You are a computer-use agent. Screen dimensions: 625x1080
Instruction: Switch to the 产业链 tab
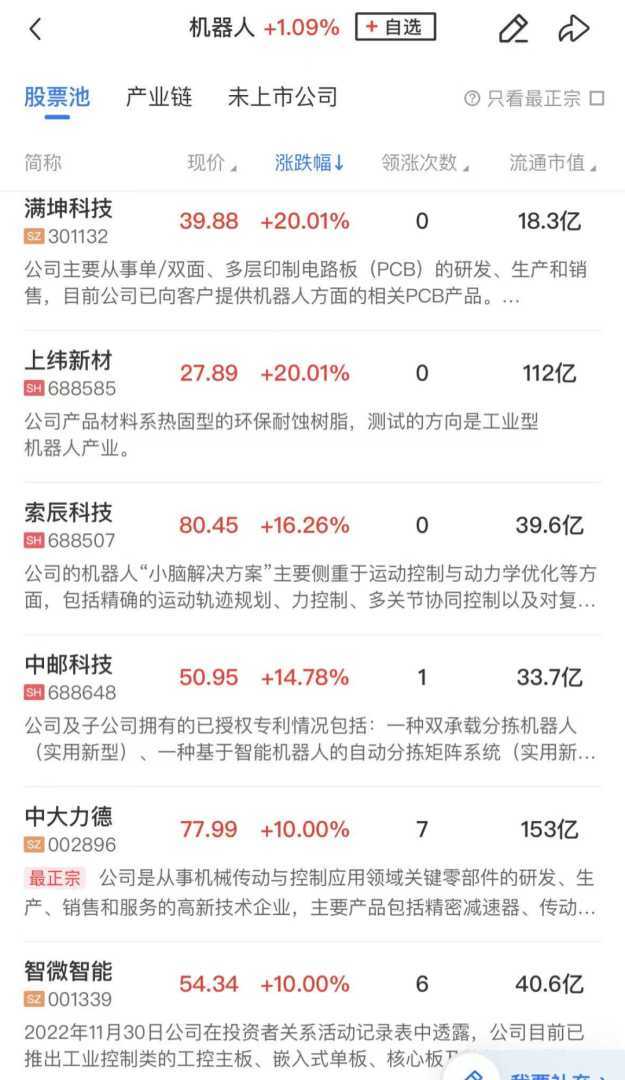click(x=158, y=97)
